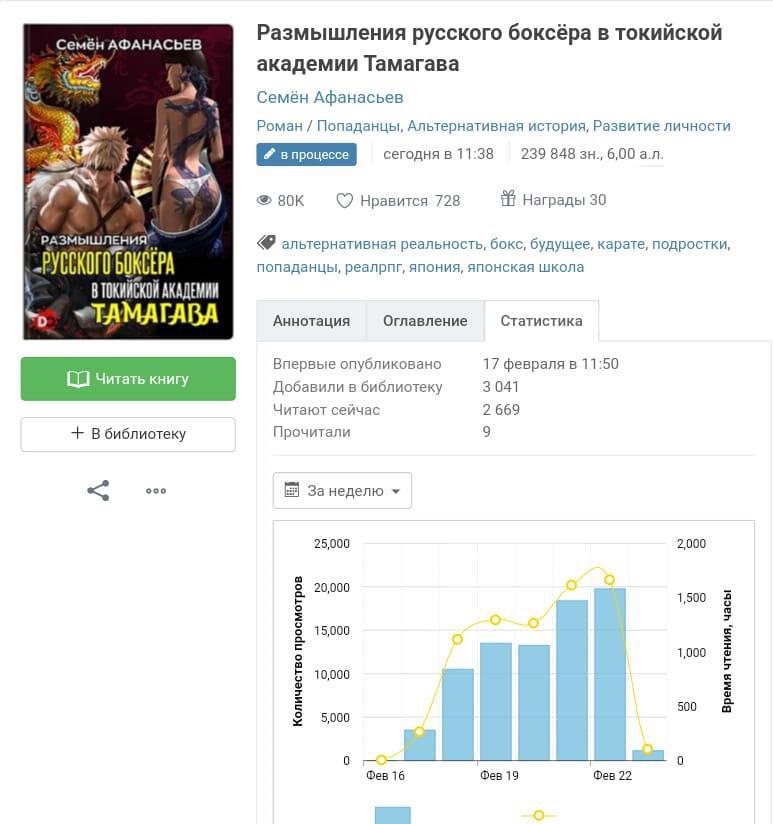Open the карате tag
Screen dimensions: 773x824
[622, 244]
